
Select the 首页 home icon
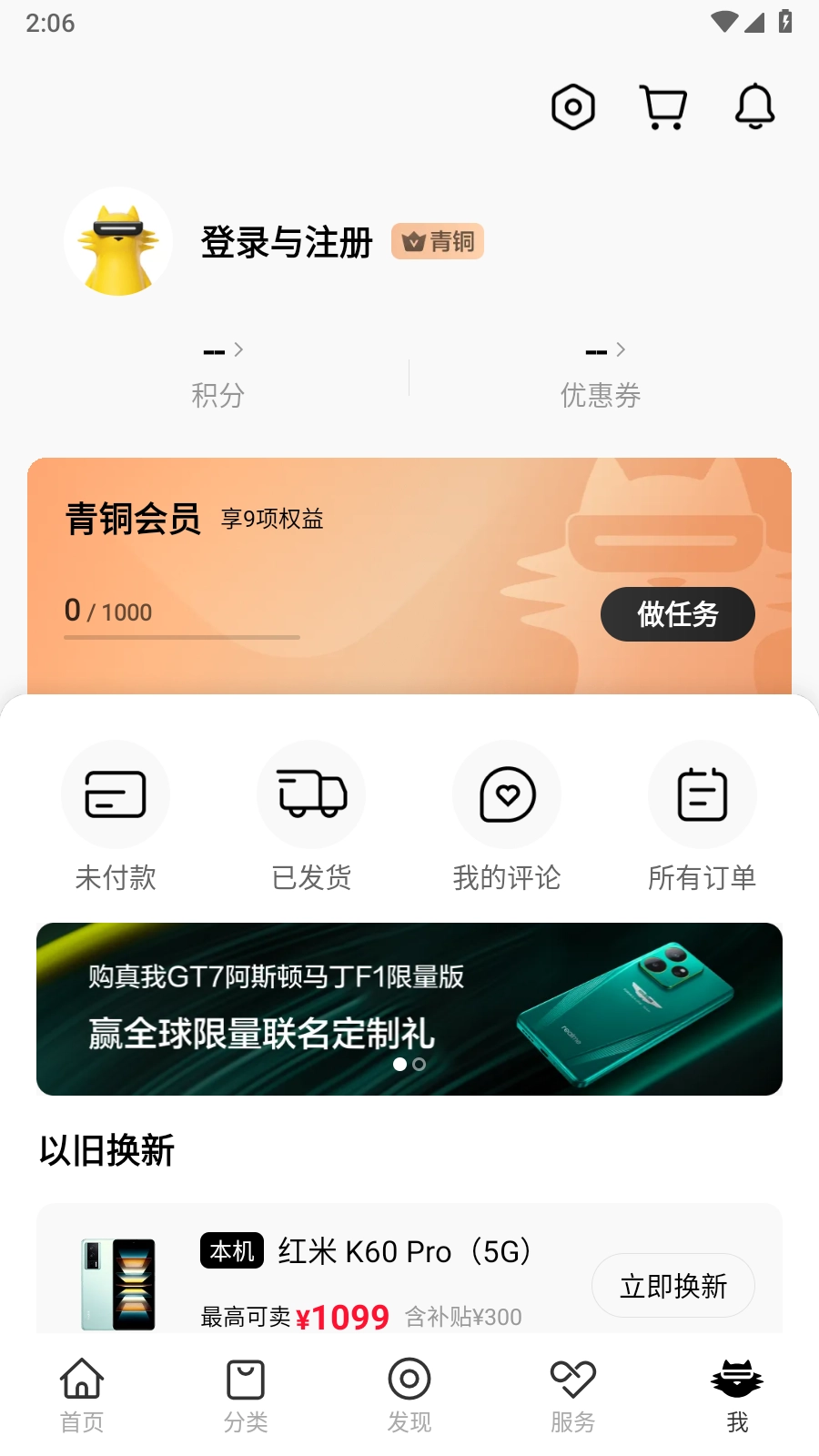81,1380
